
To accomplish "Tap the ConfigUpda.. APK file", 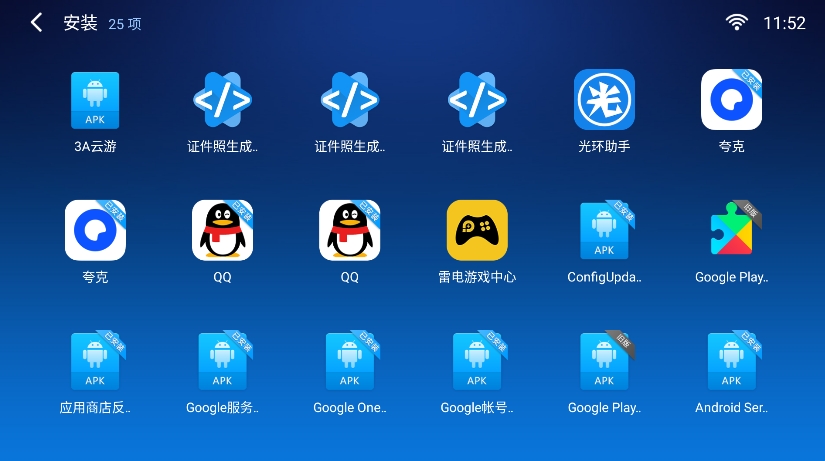I will point(604,231).
